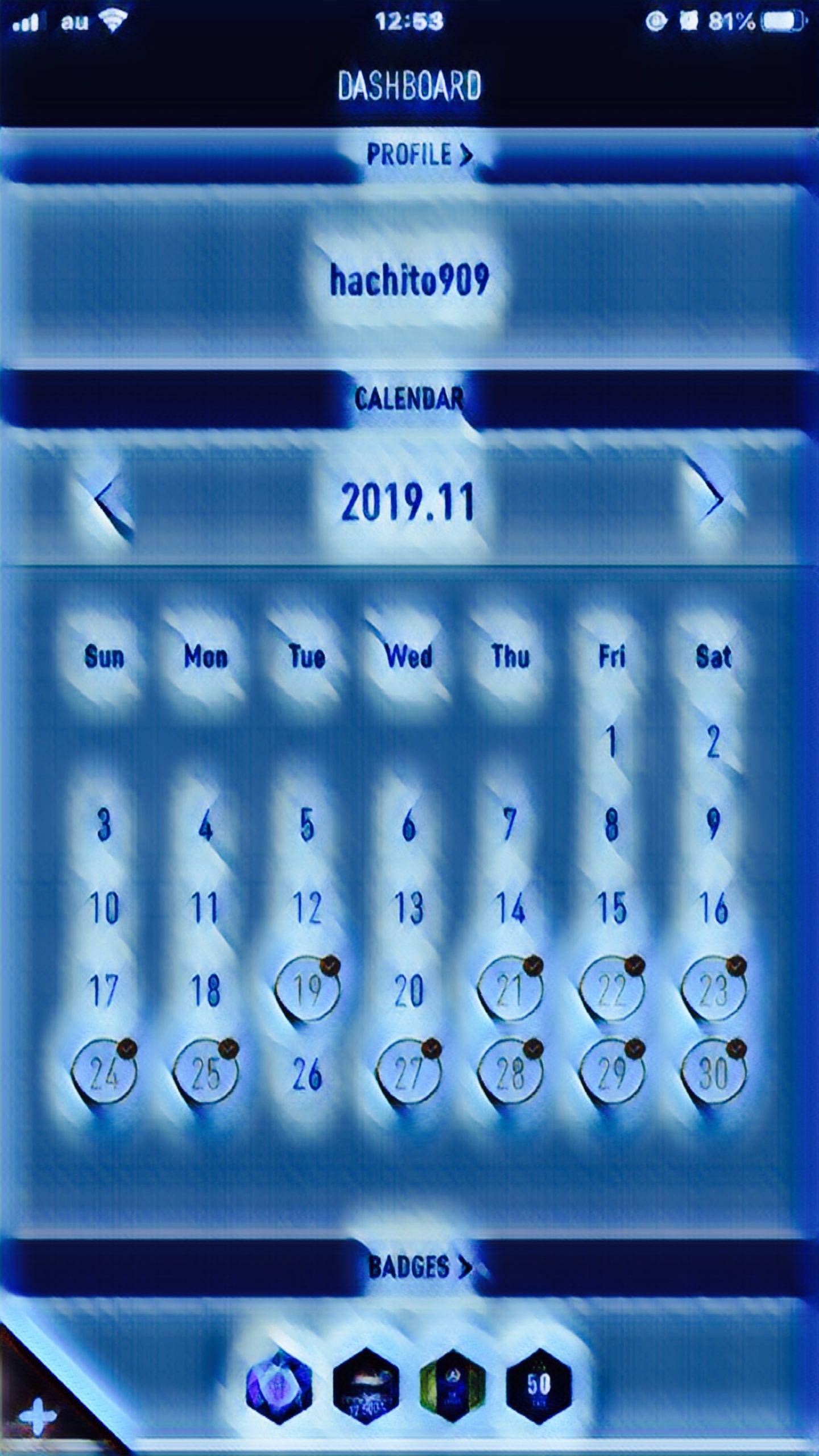The width and height of the screenshot is (819, 1456).
Task: Tap day 27 with the check mark
Action: tap(408, 1074)
